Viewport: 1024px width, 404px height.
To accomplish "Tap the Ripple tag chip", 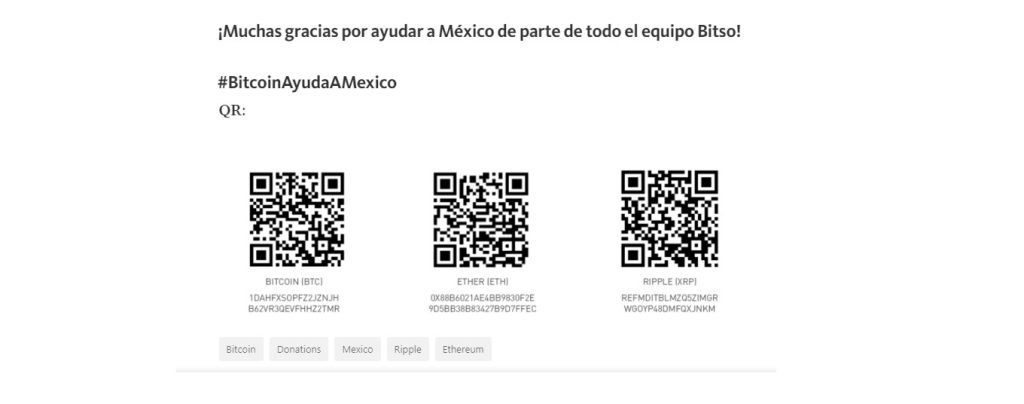I will coord(408,349).
